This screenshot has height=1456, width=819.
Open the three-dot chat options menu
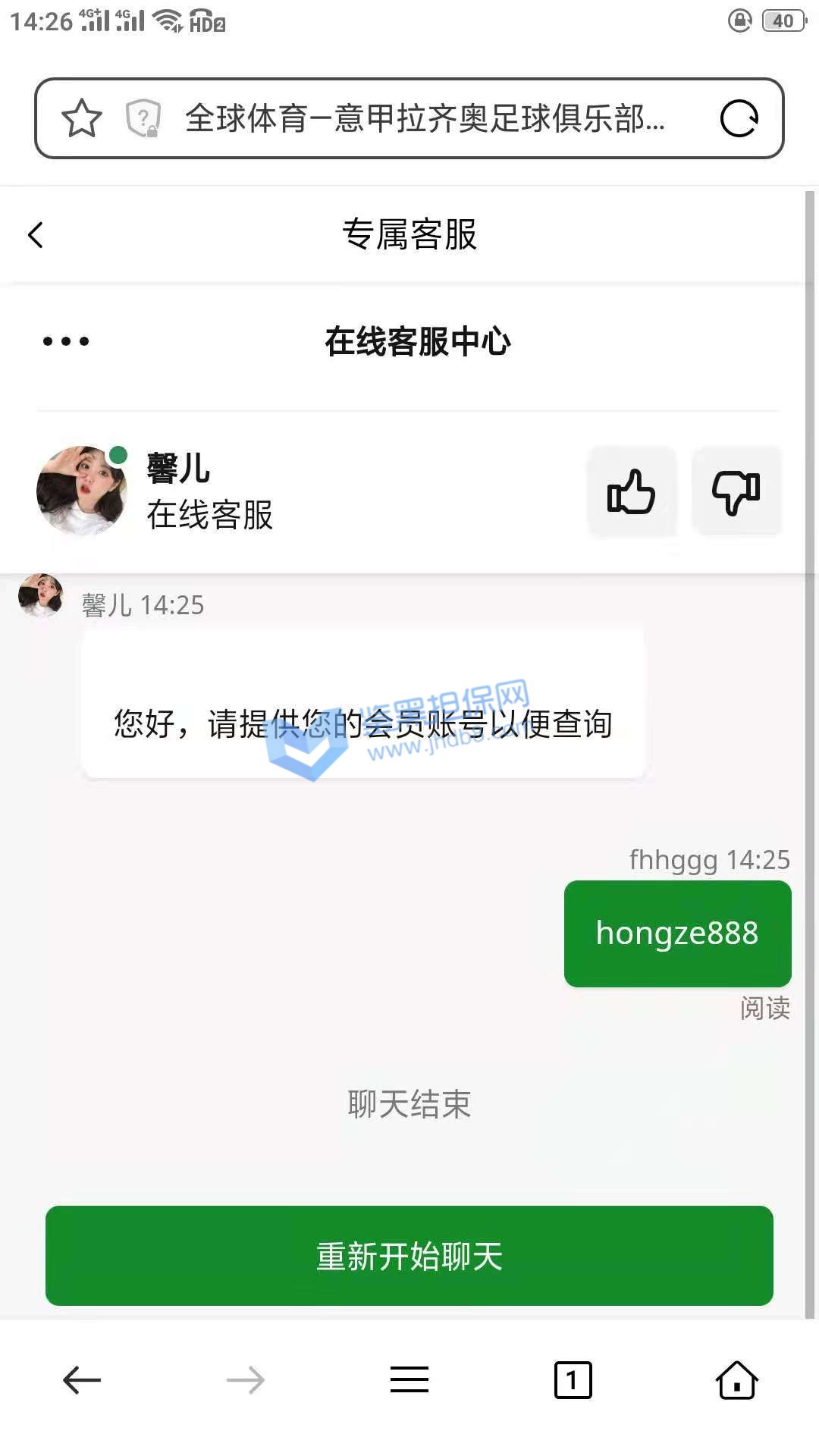pyautogui.click(x=66, y=341)
